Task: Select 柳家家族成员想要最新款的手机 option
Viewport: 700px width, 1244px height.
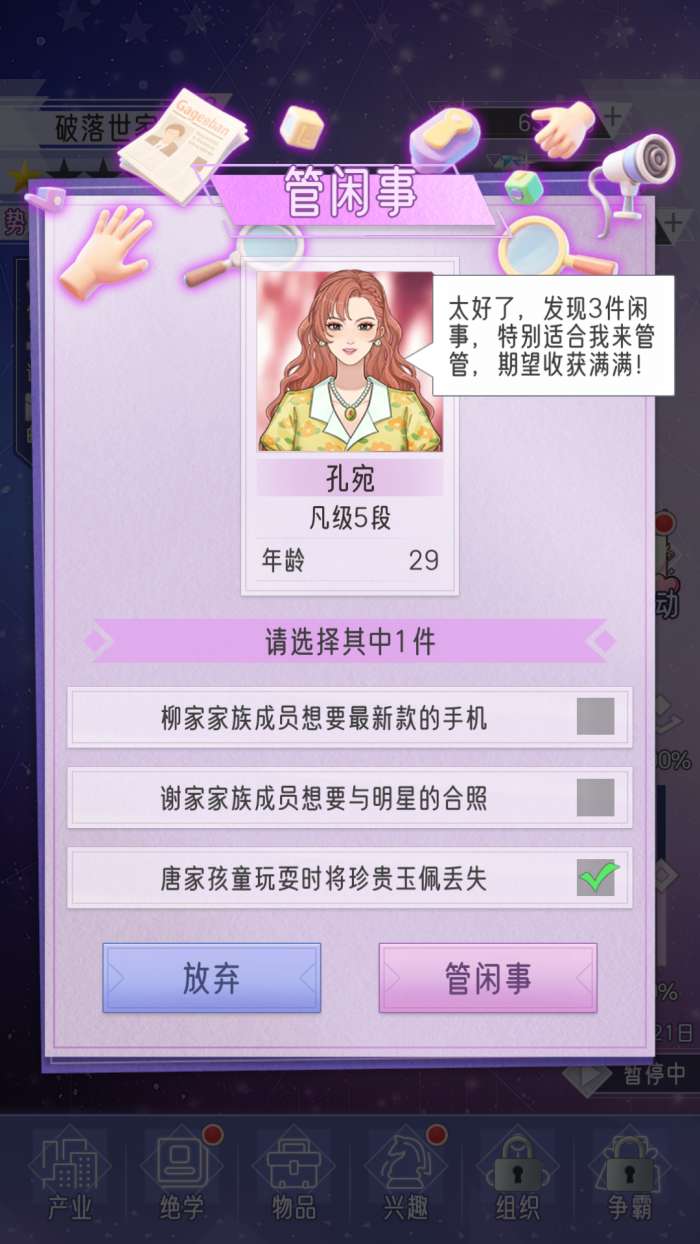Action: pyautogui.click(x=595, y=717)
